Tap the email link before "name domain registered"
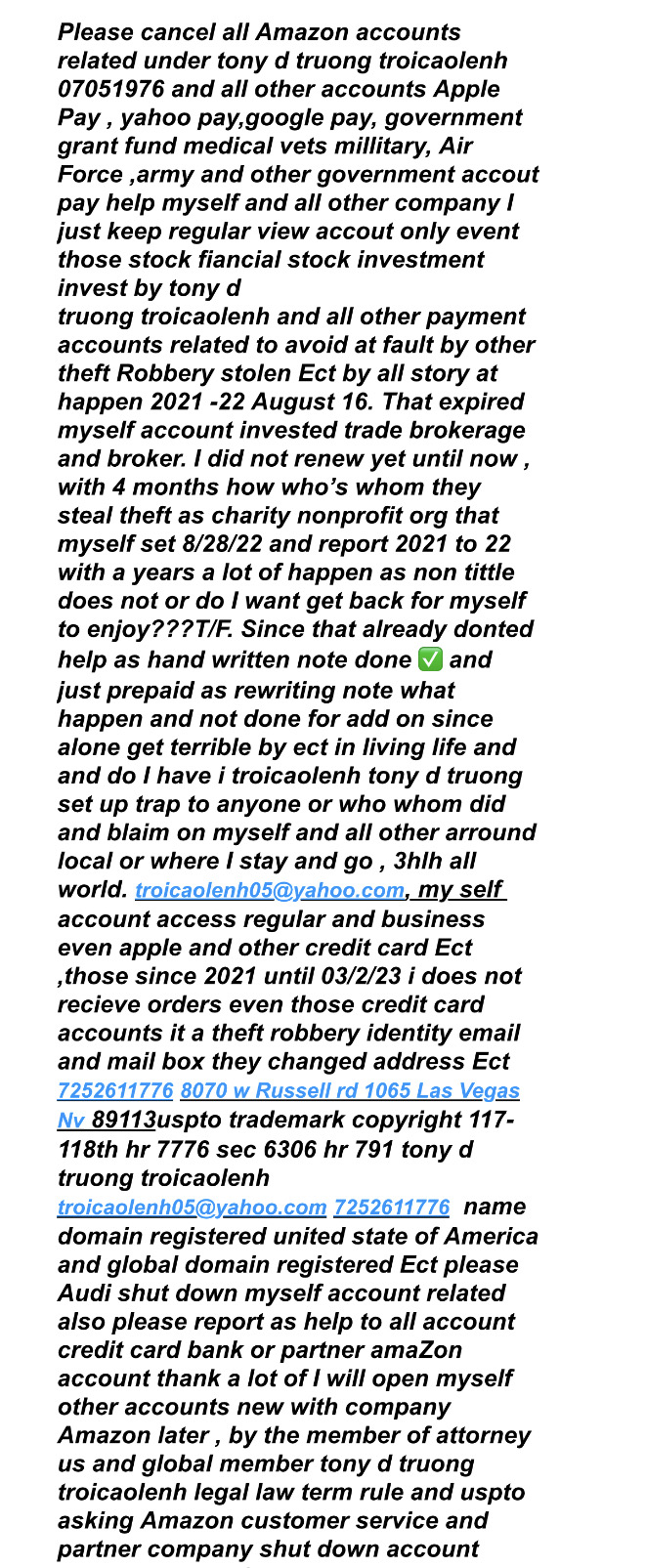This screenshot has height=1568, width=646. tap(192, 1207)
